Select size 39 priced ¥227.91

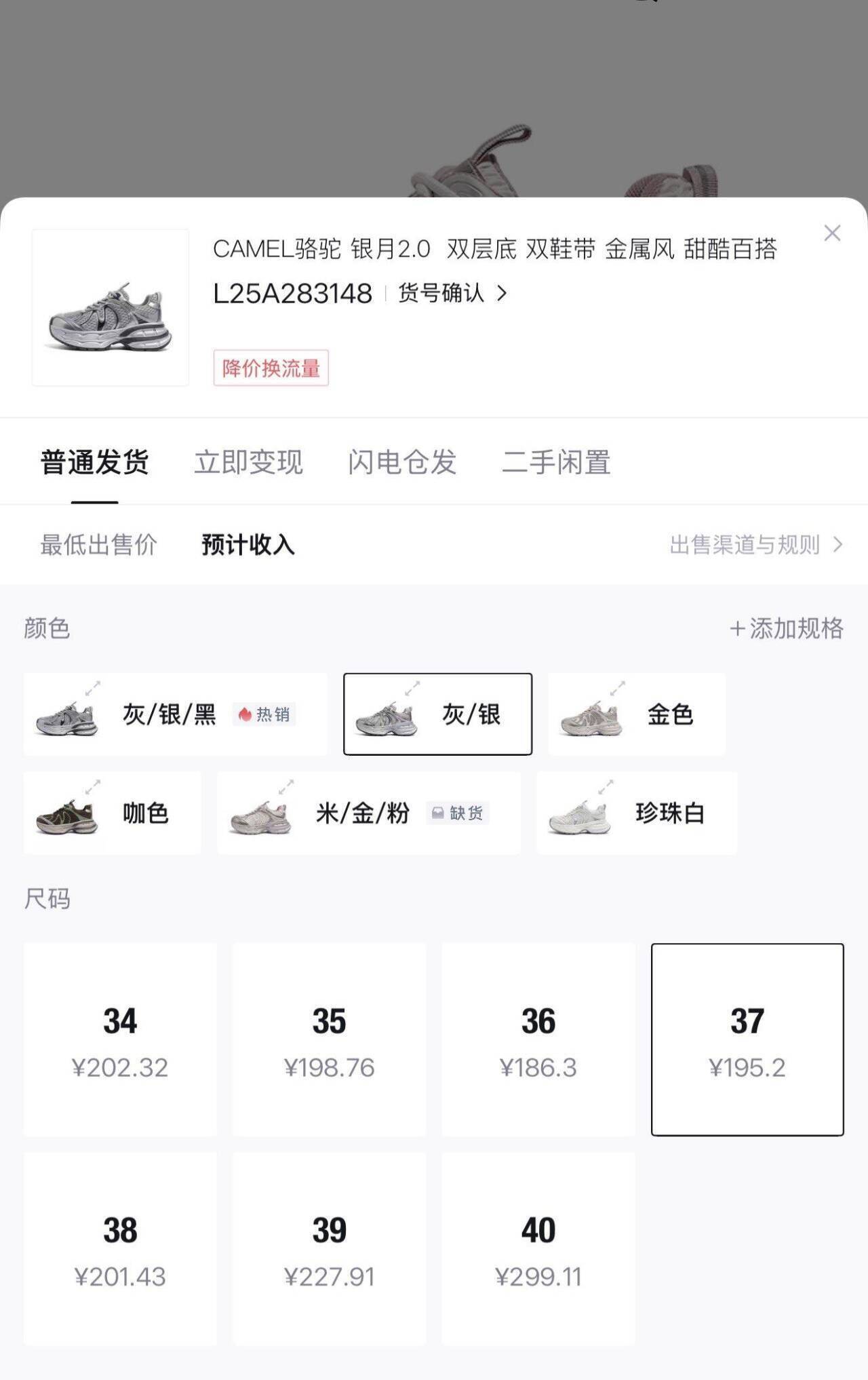pyautogui.click(x=329, y=1248)
